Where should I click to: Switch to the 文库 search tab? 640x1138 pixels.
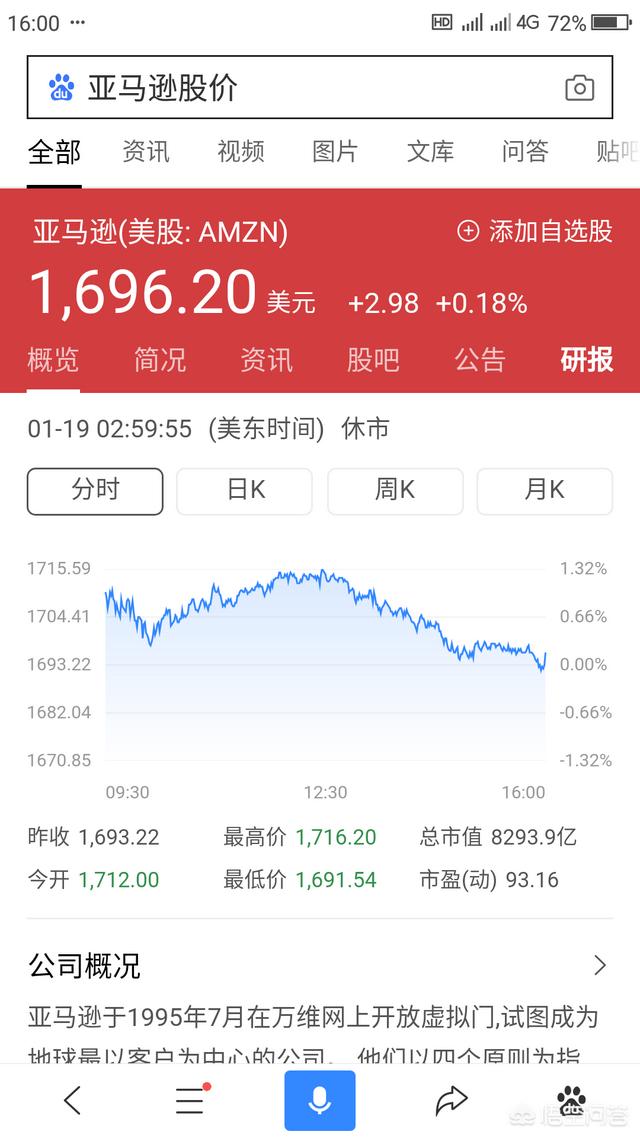coord(430,152)
